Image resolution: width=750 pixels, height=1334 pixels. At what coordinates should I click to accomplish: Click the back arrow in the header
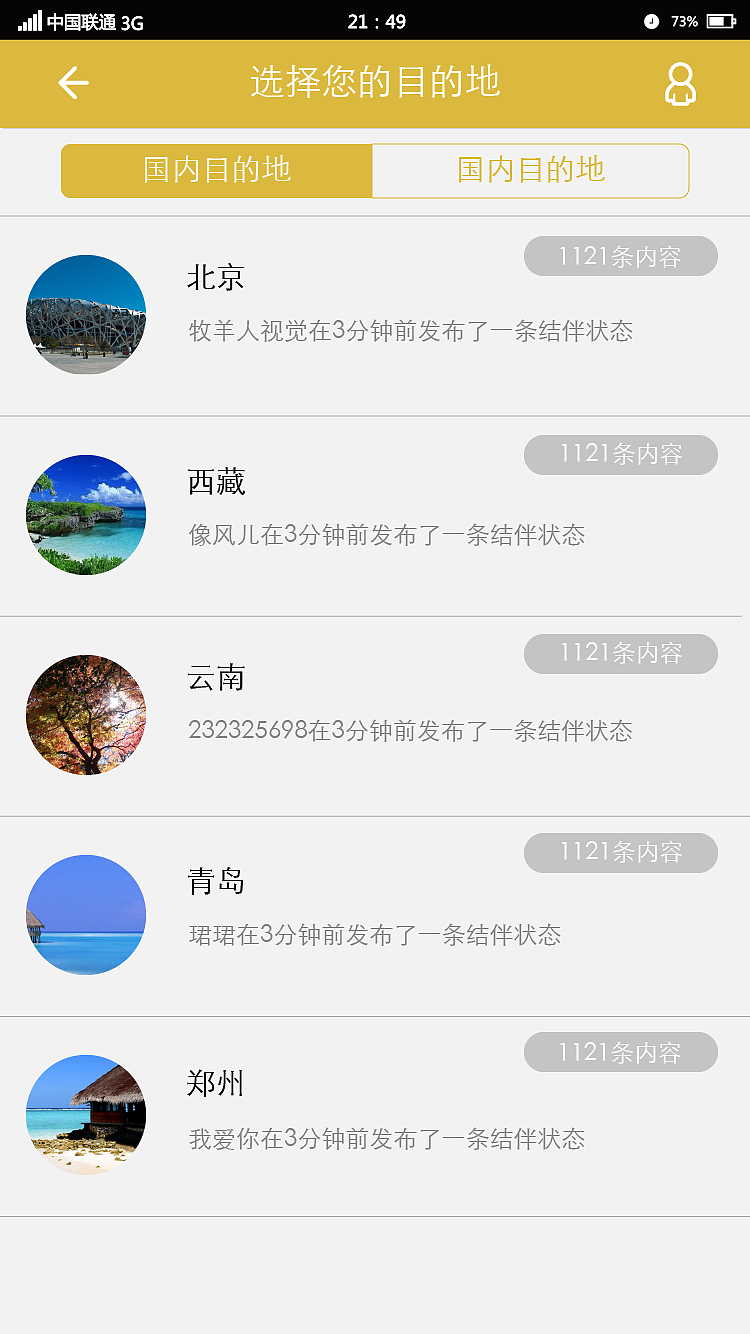[x=71, y=83]
